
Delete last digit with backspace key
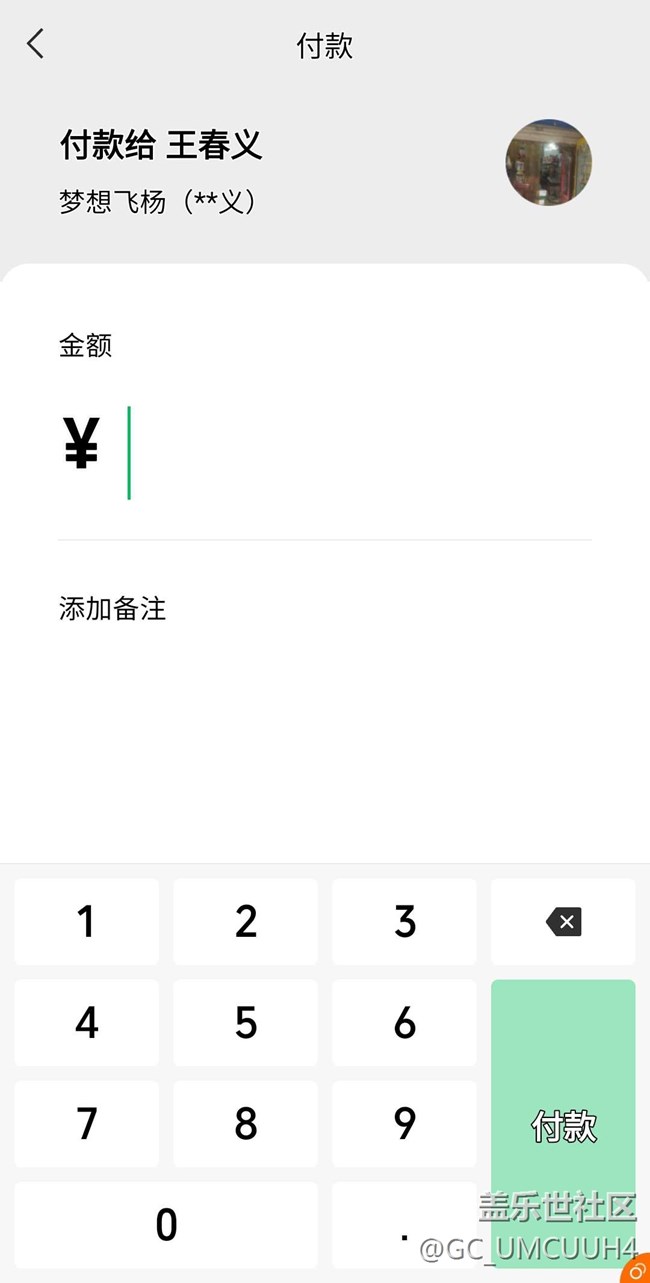(x=563, y=922)
